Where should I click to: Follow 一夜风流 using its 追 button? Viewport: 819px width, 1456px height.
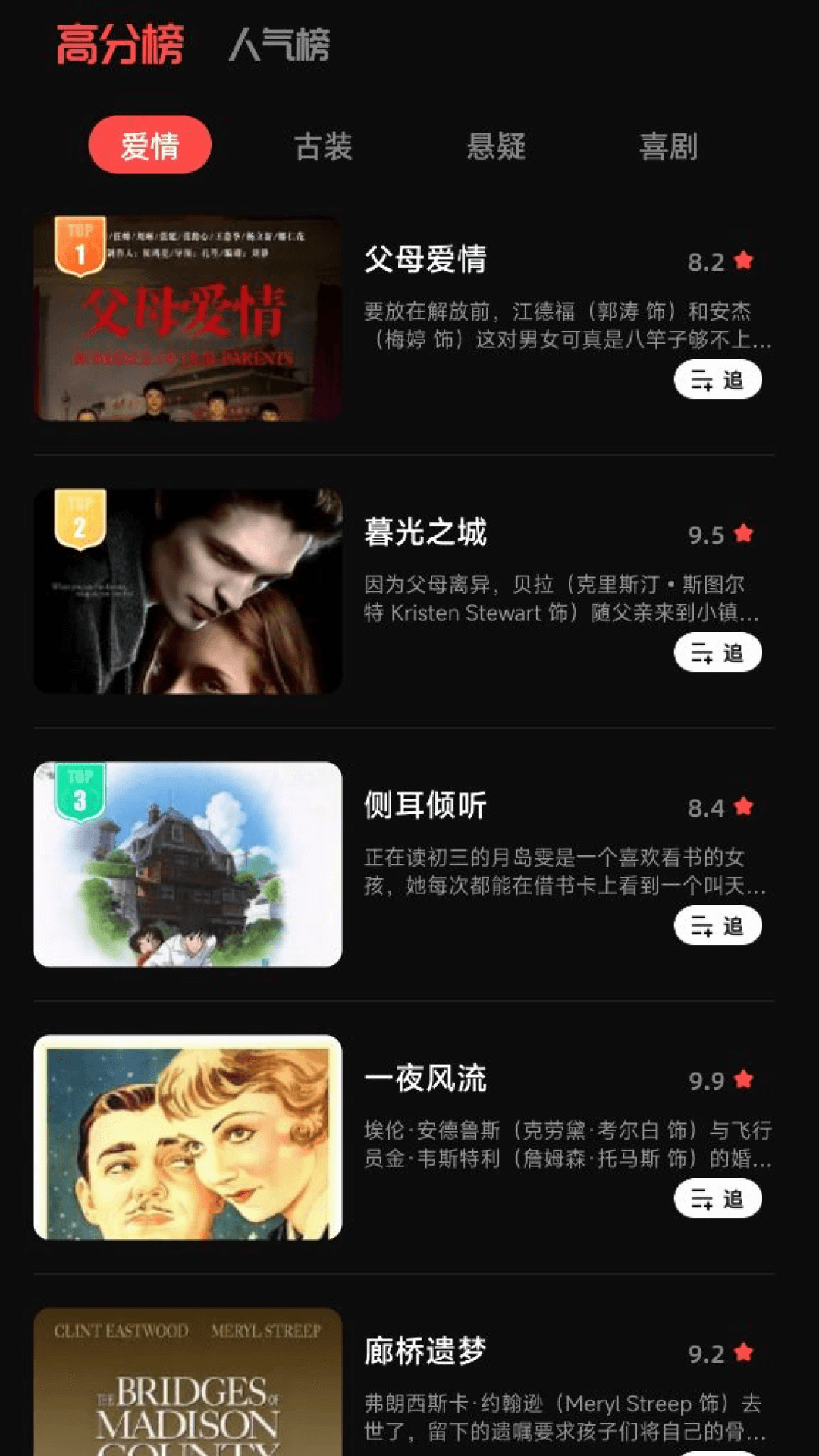(x=717, y=1199)
